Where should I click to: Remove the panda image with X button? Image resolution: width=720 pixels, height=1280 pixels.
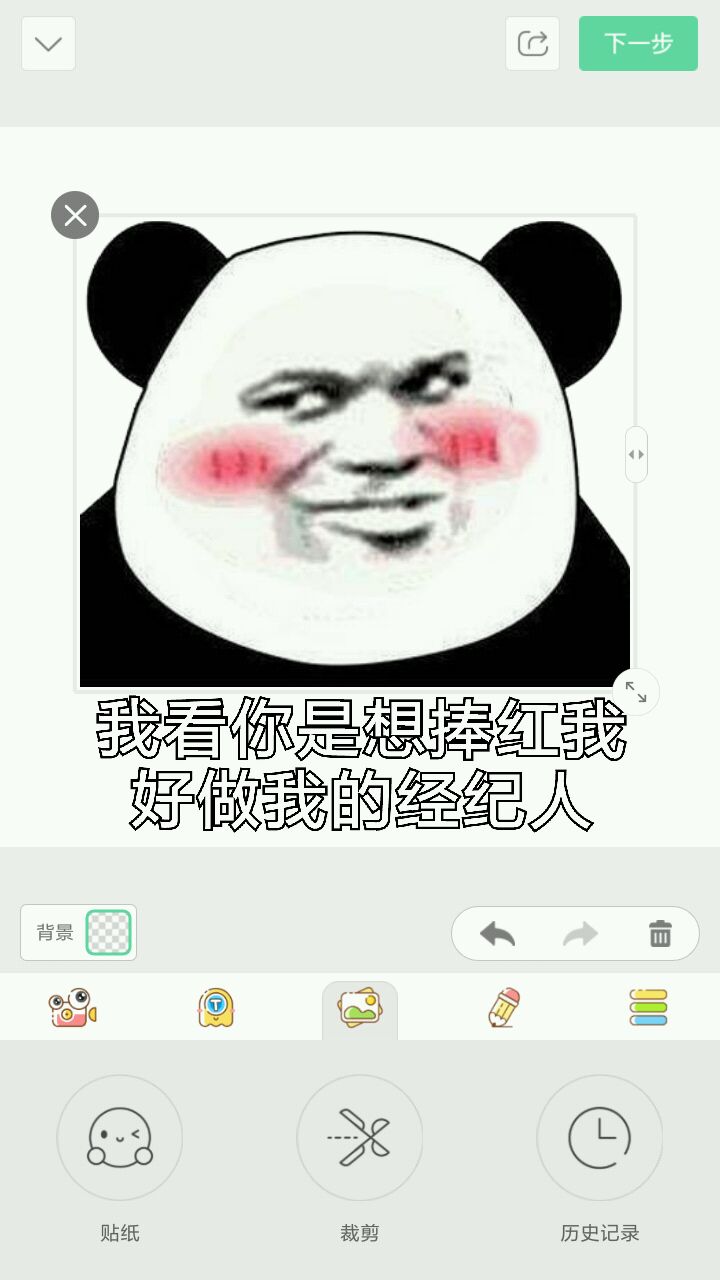pyautogui.click(x=75, y=215)
